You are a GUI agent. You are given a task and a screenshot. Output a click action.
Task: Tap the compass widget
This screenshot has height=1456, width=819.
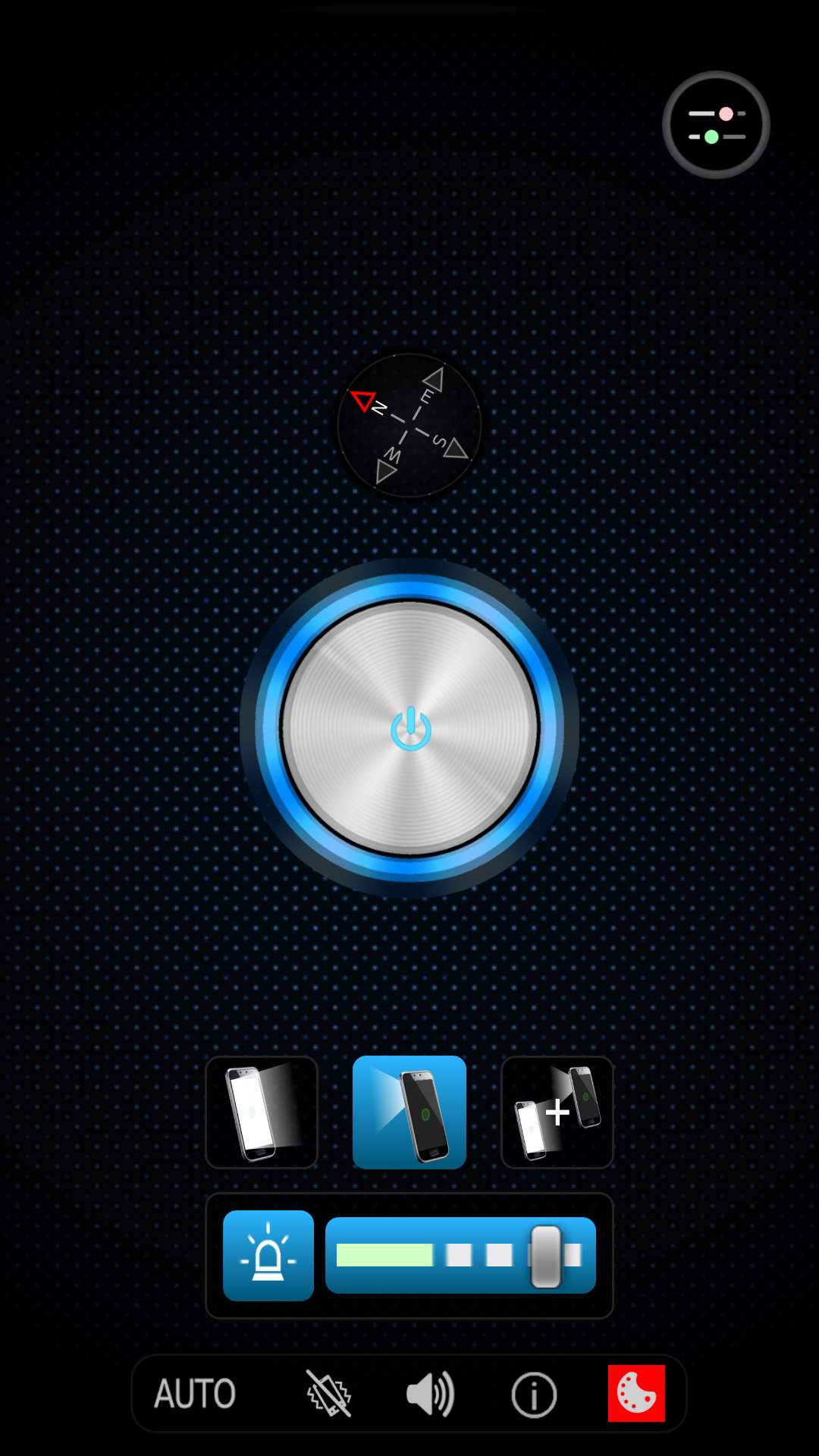(409, 425)
